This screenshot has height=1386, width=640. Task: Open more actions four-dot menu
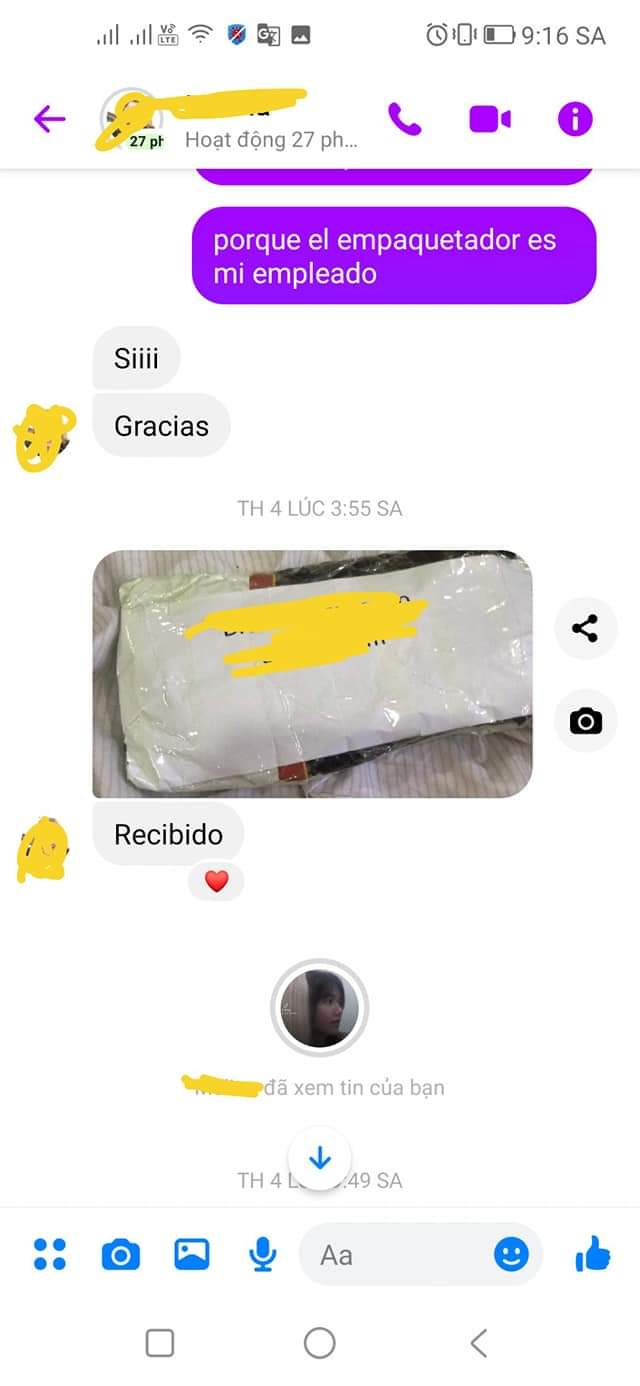tap(50, 1254)
